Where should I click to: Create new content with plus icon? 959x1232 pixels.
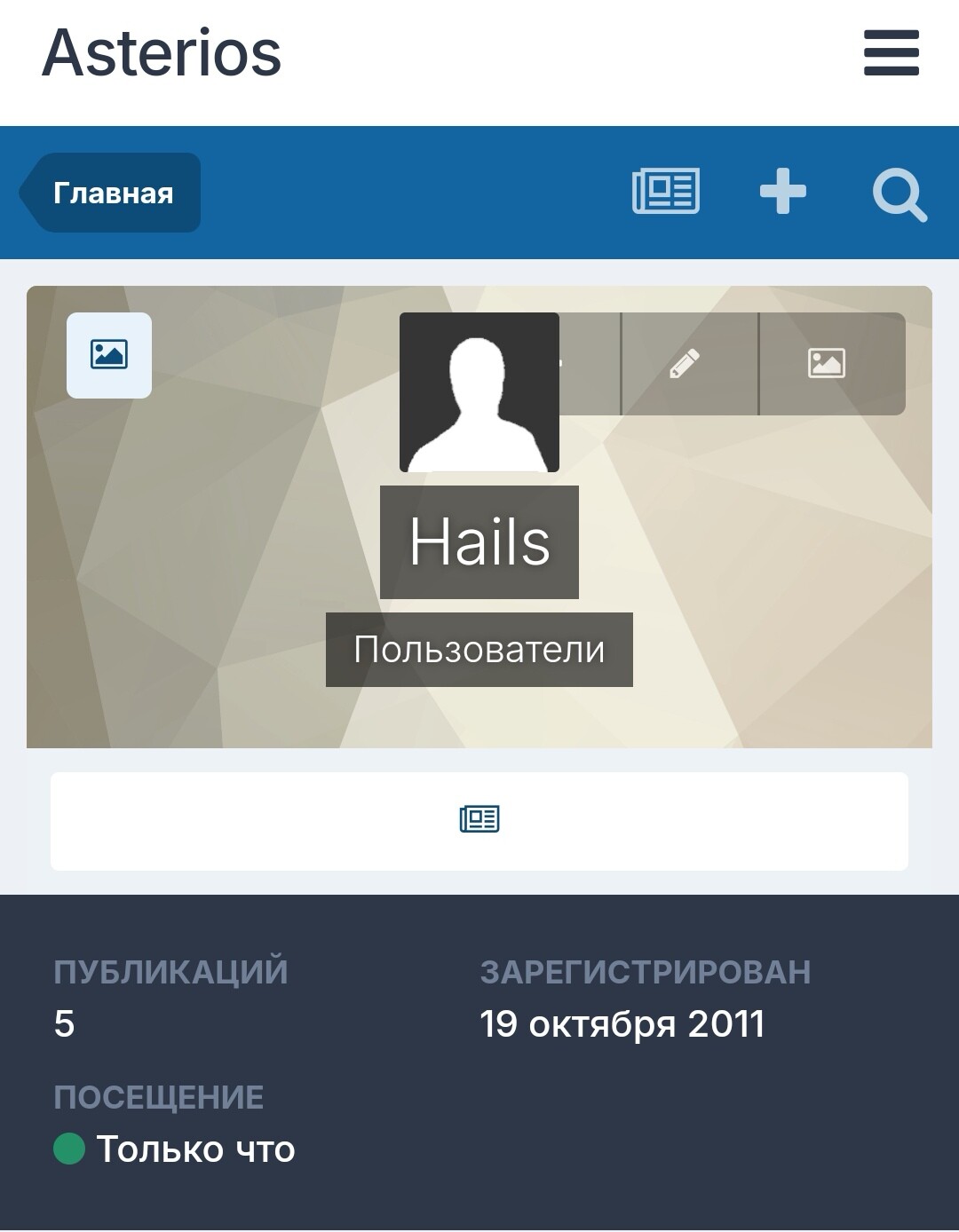(782, 191)
